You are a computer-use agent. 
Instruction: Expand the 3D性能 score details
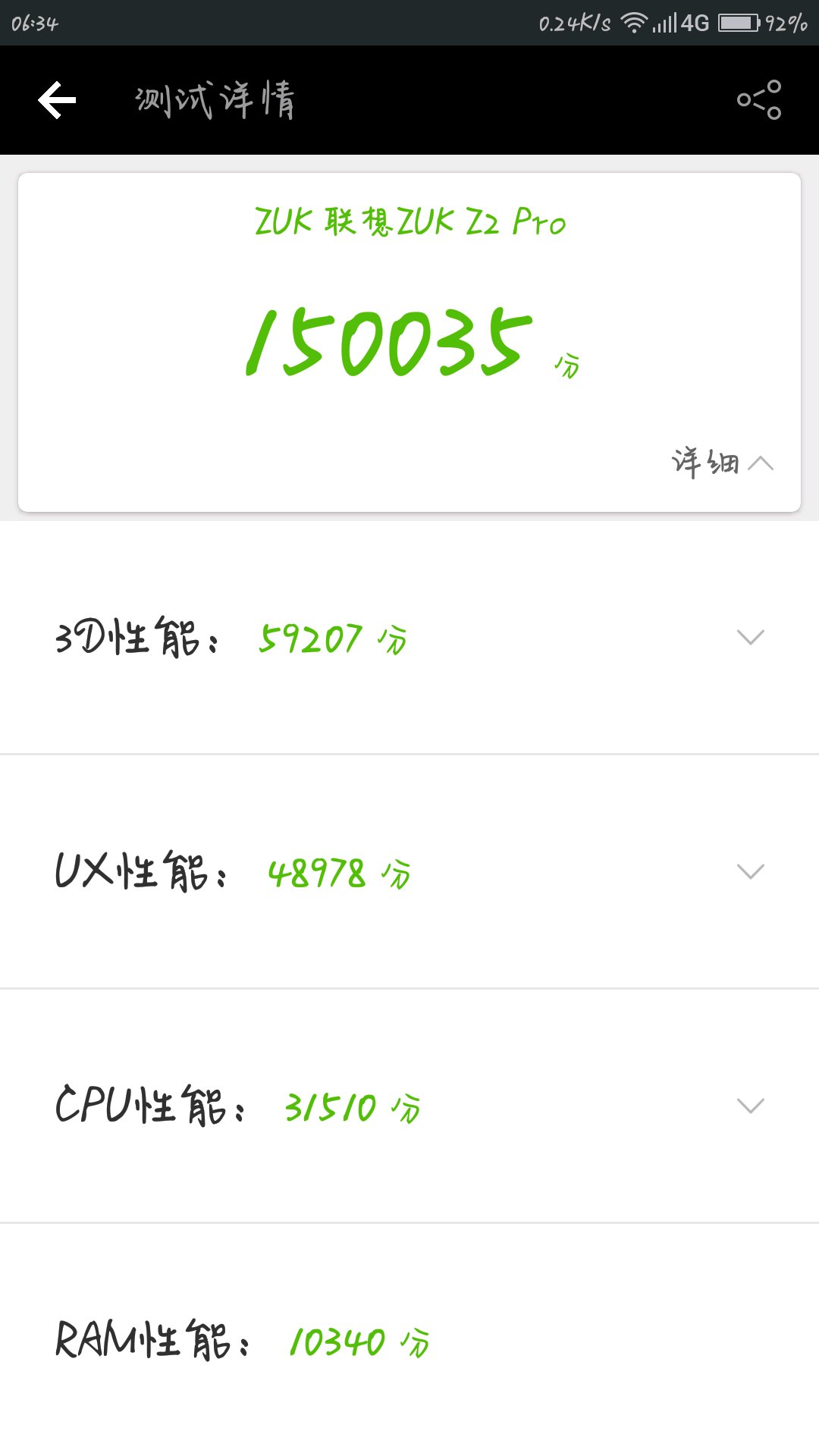750,637
